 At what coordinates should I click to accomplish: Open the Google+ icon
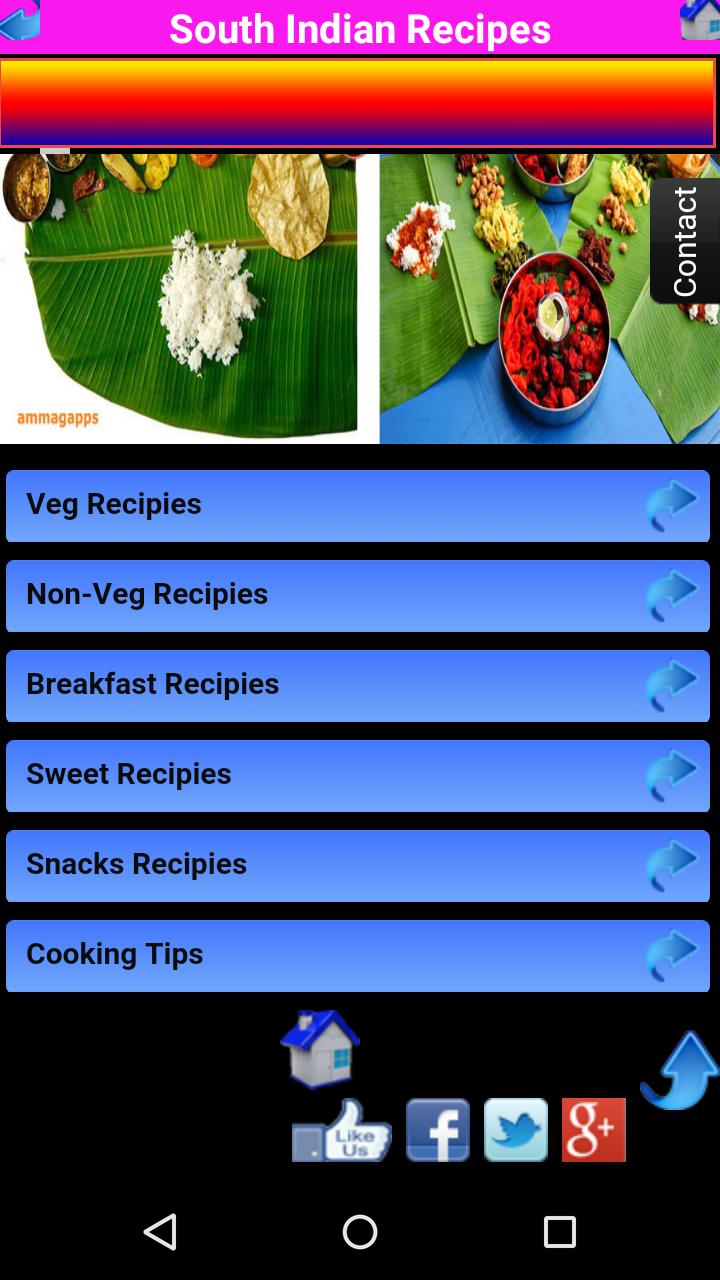[x=593, y=1130]
